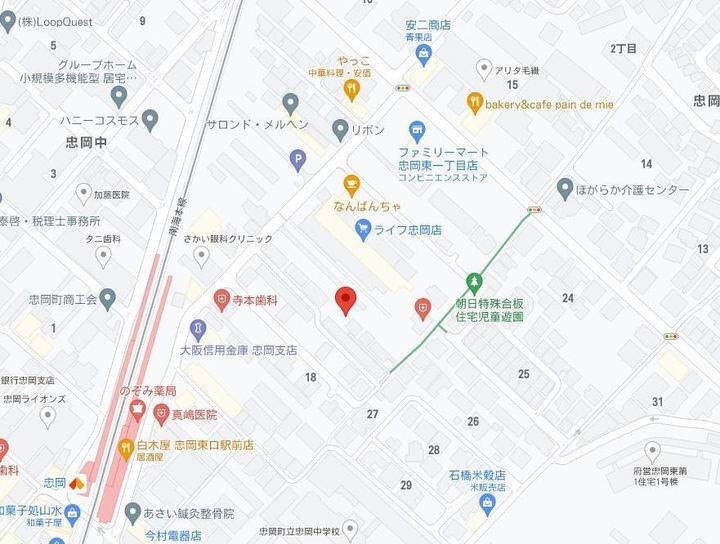This screenshot has height=544, width=720.
Task: Select the ライフ忠岡店 supermarket marker
Action: coord(364,230)
